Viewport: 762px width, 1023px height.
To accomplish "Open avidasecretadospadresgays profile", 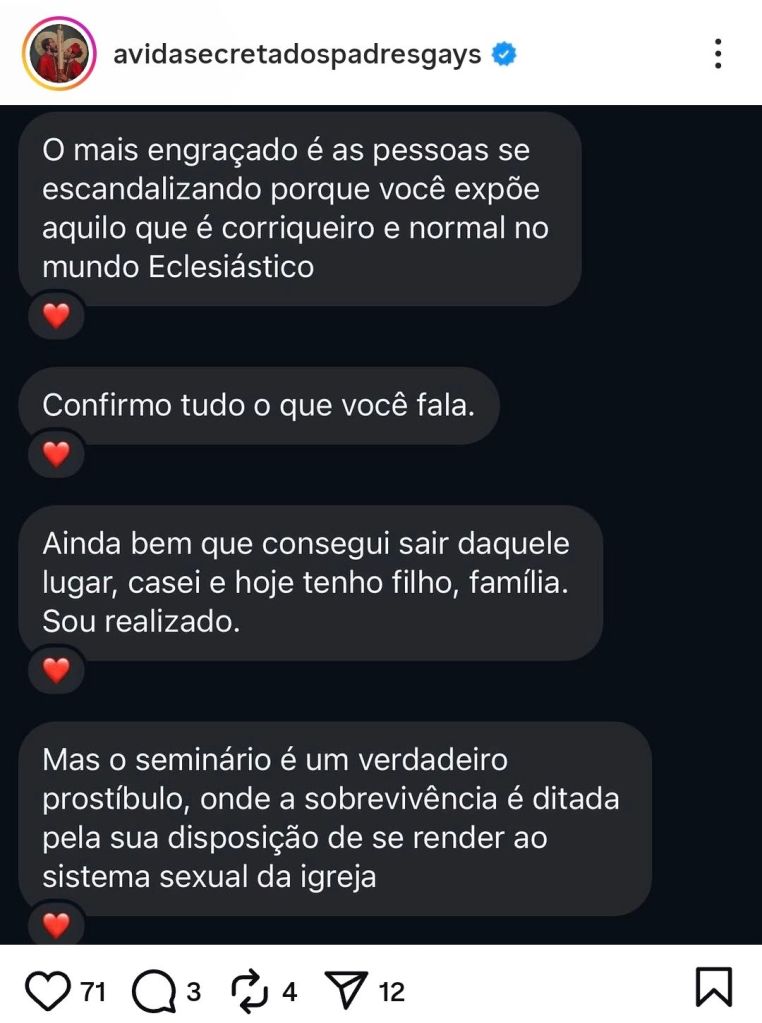I will coord(297,54).
